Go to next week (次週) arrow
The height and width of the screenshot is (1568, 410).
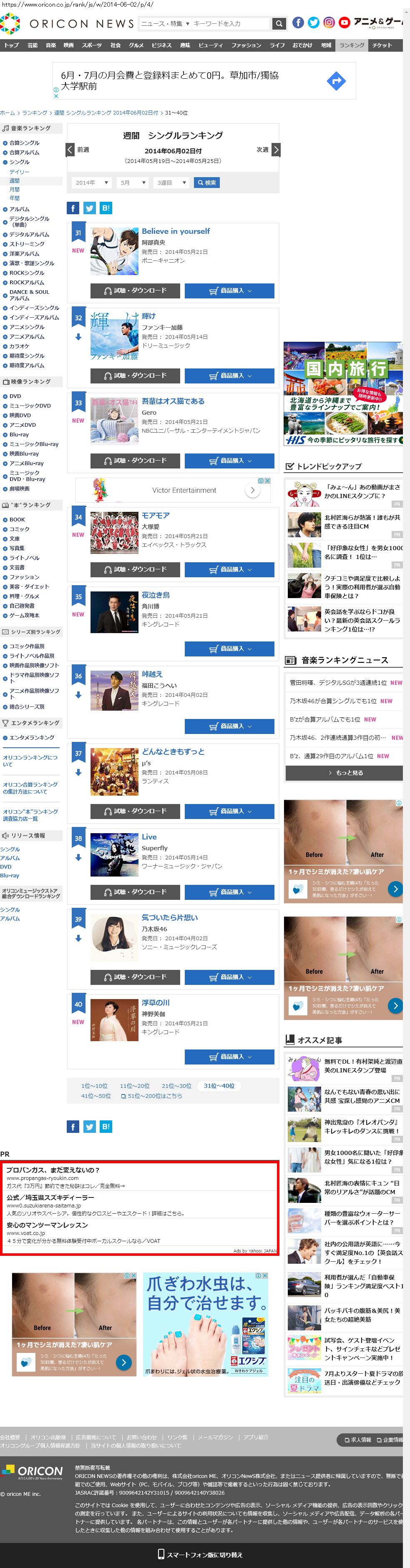pyautogui.click(x=276, y=149)
